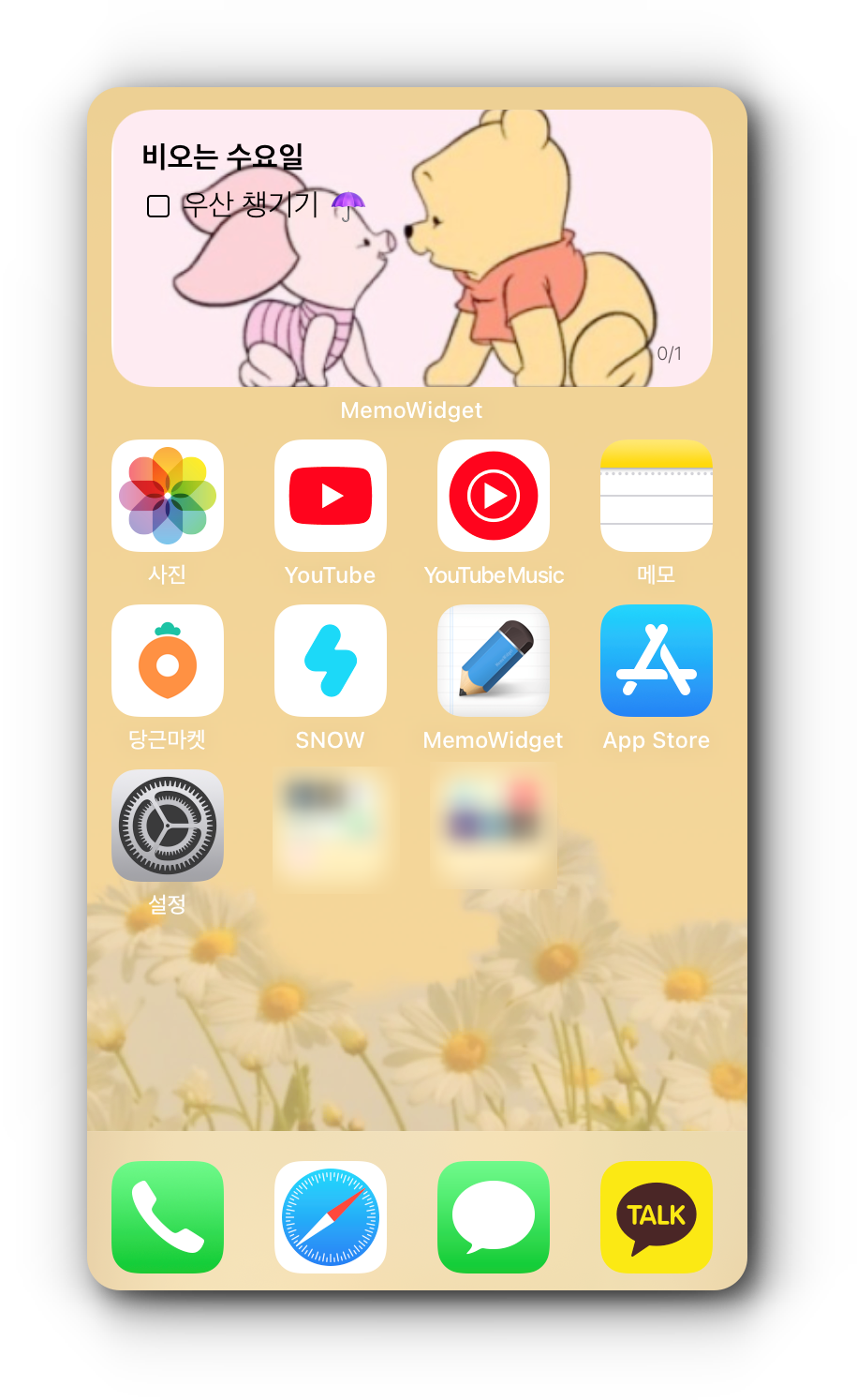The width and height of the screenshot is (857, 1400).
Task: Open YouTube Music
Action: click(494, 496)
